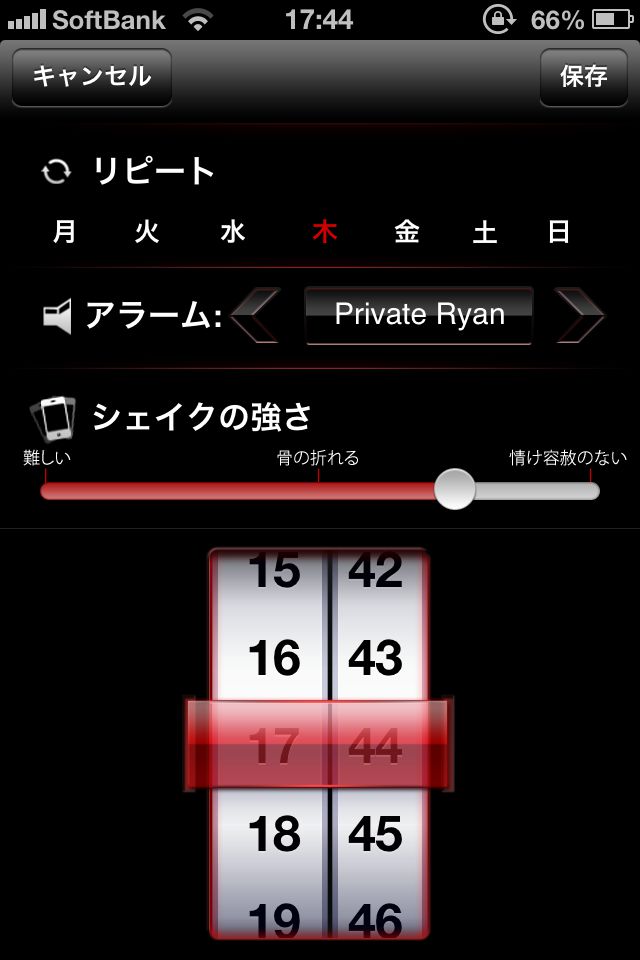Toggle Tuesday (火) repeat

pos(147,233)
